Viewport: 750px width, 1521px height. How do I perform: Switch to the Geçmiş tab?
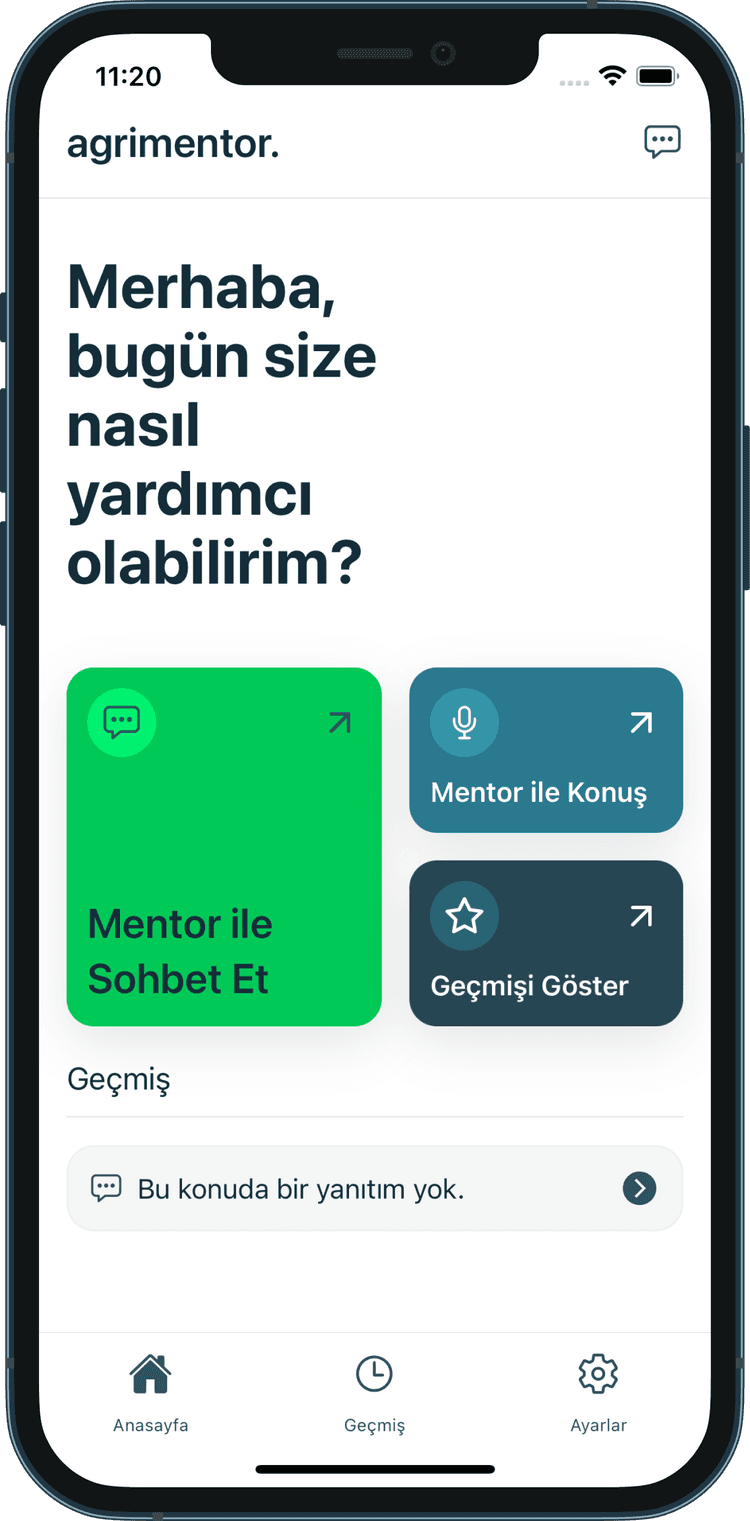[374, 1394]
